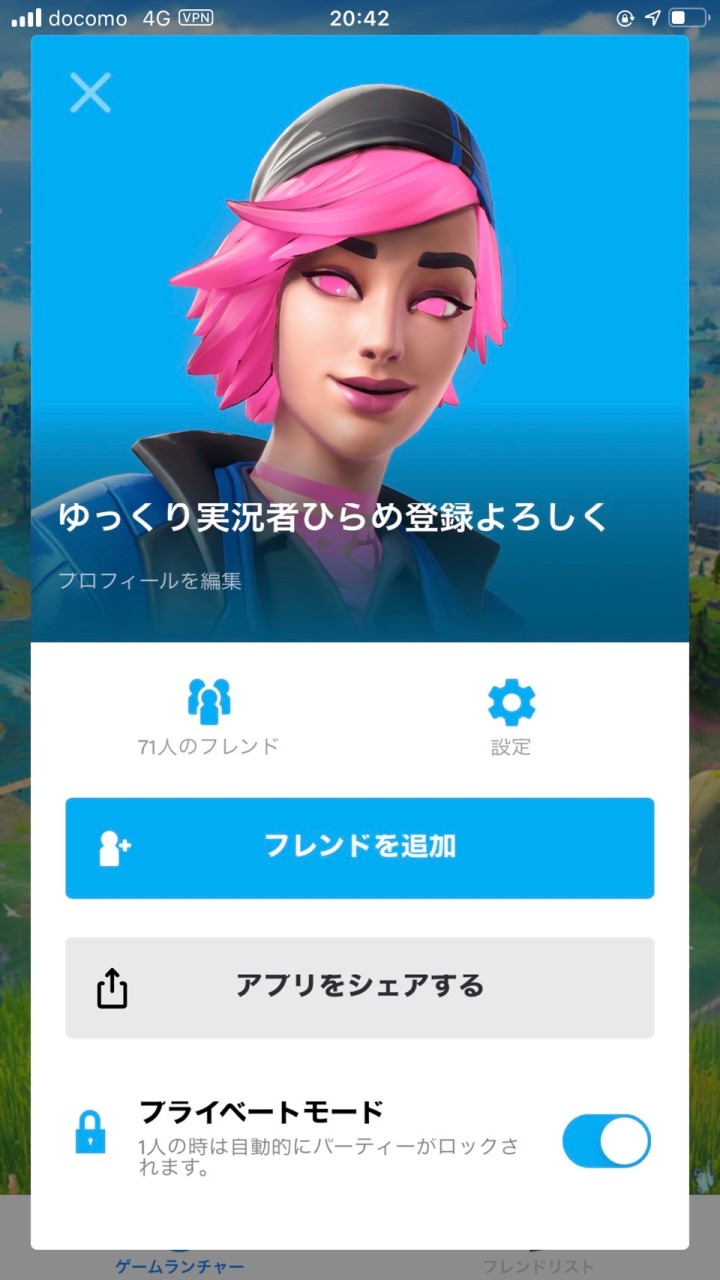Share the app via アプリをシェアする
Image resolution: width=720 pixels, height=1280 pixels.
coord(360,987)
